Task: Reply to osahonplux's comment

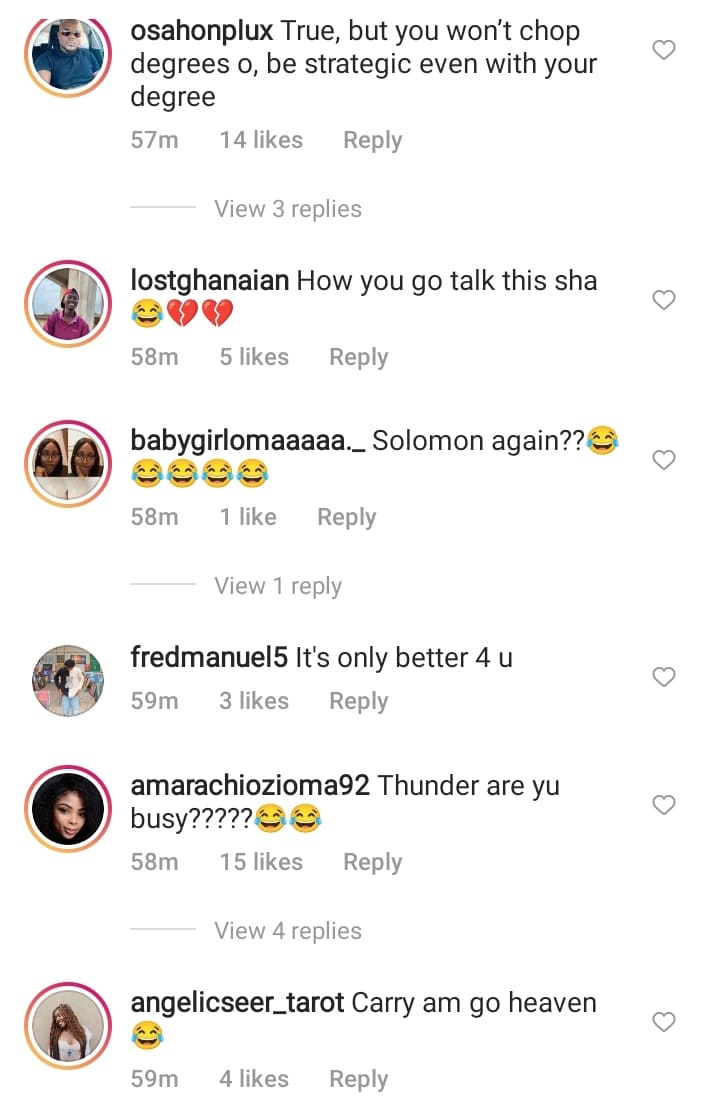Action: click(372, 140)
